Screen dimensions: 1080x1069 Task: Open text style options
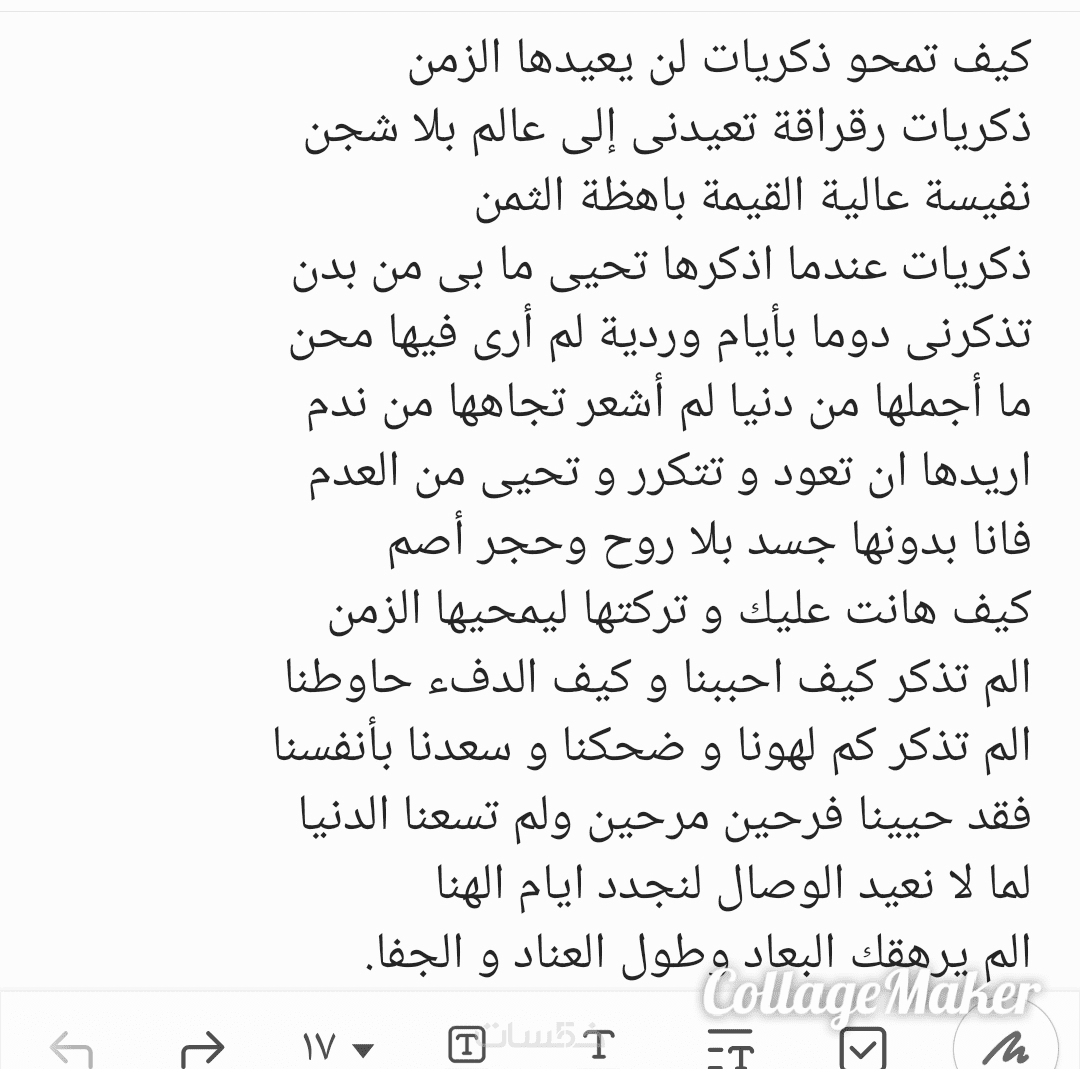(x=598, y=1046)
